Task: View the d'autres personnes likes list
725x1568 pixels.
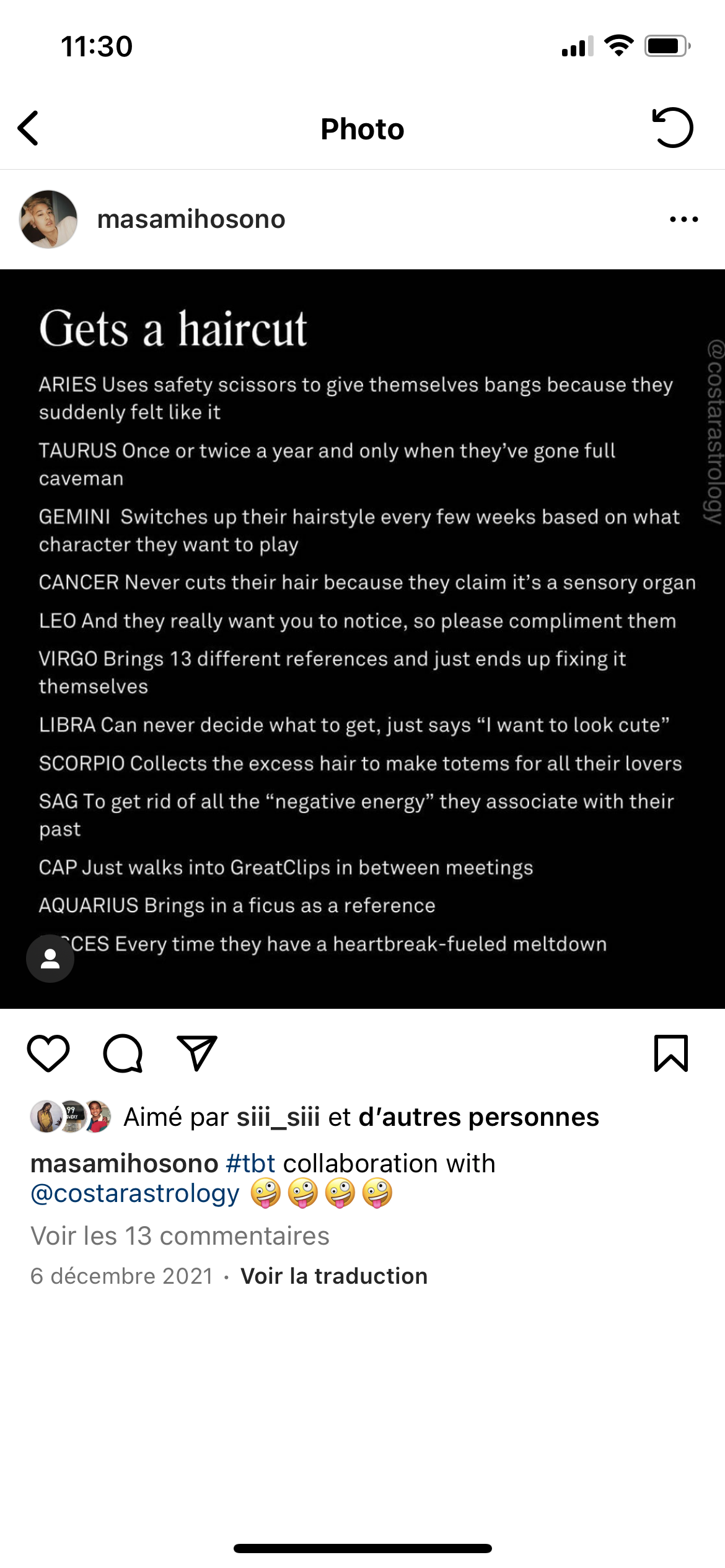Action: (x=478, y=1117)
